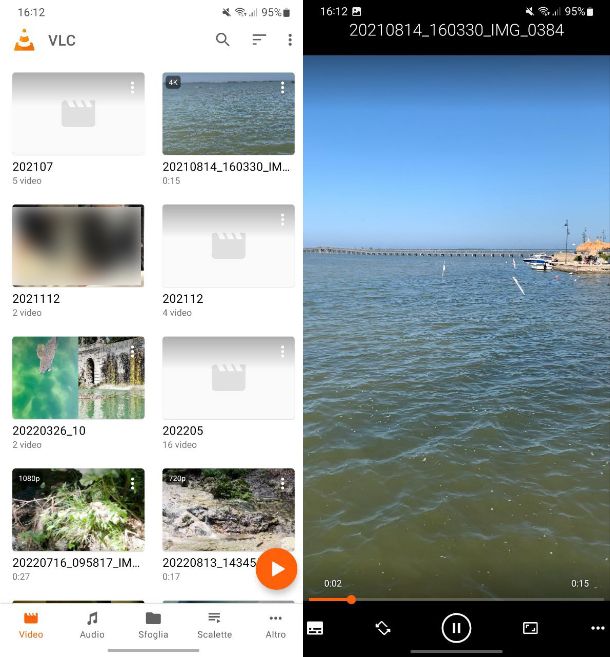Open the 20220326_10 video group
The height and width of the screenshot is (657, 610).
pos(78,377)
